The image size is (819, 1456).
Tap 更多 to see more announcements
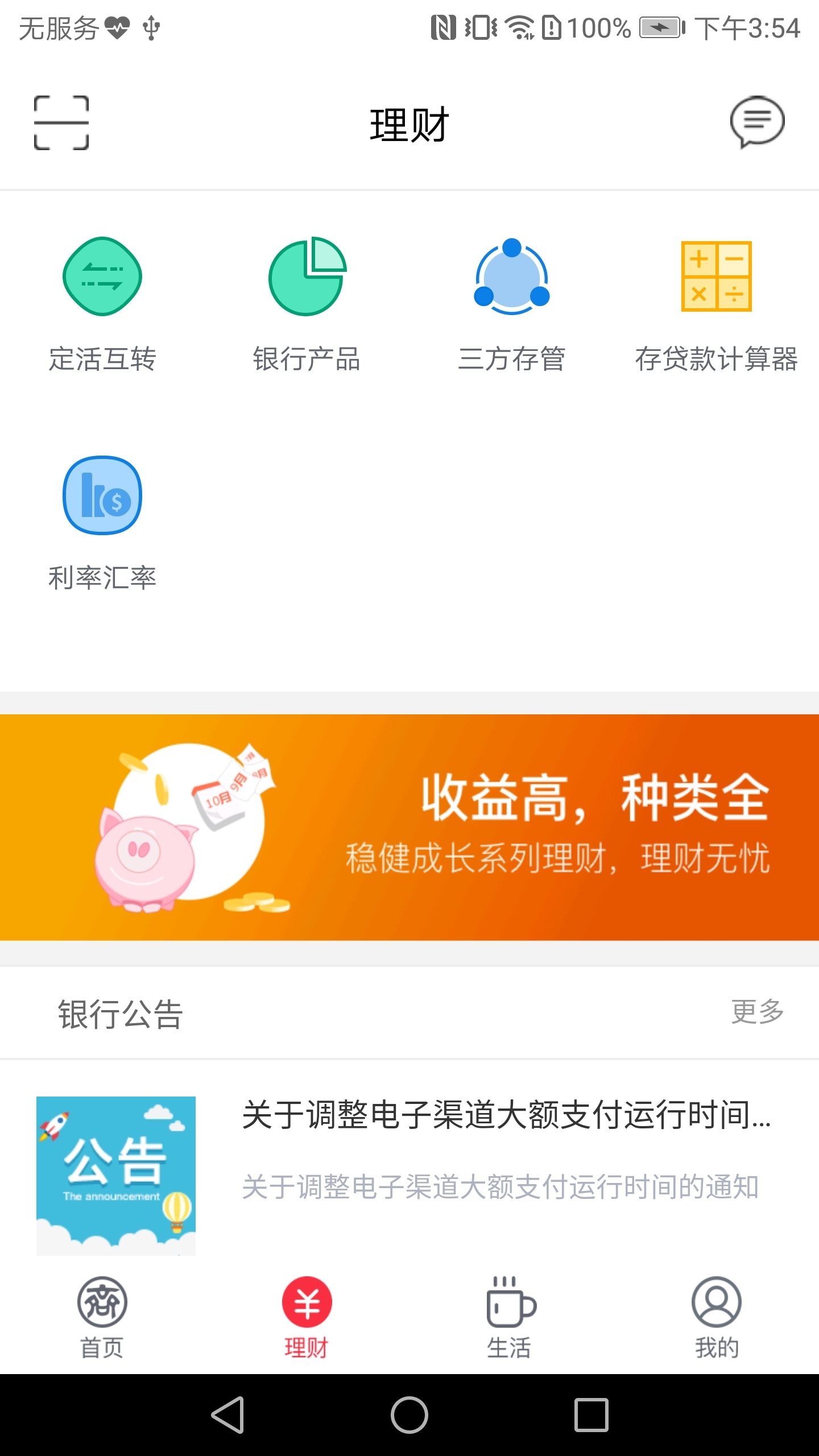(757, 1012)
